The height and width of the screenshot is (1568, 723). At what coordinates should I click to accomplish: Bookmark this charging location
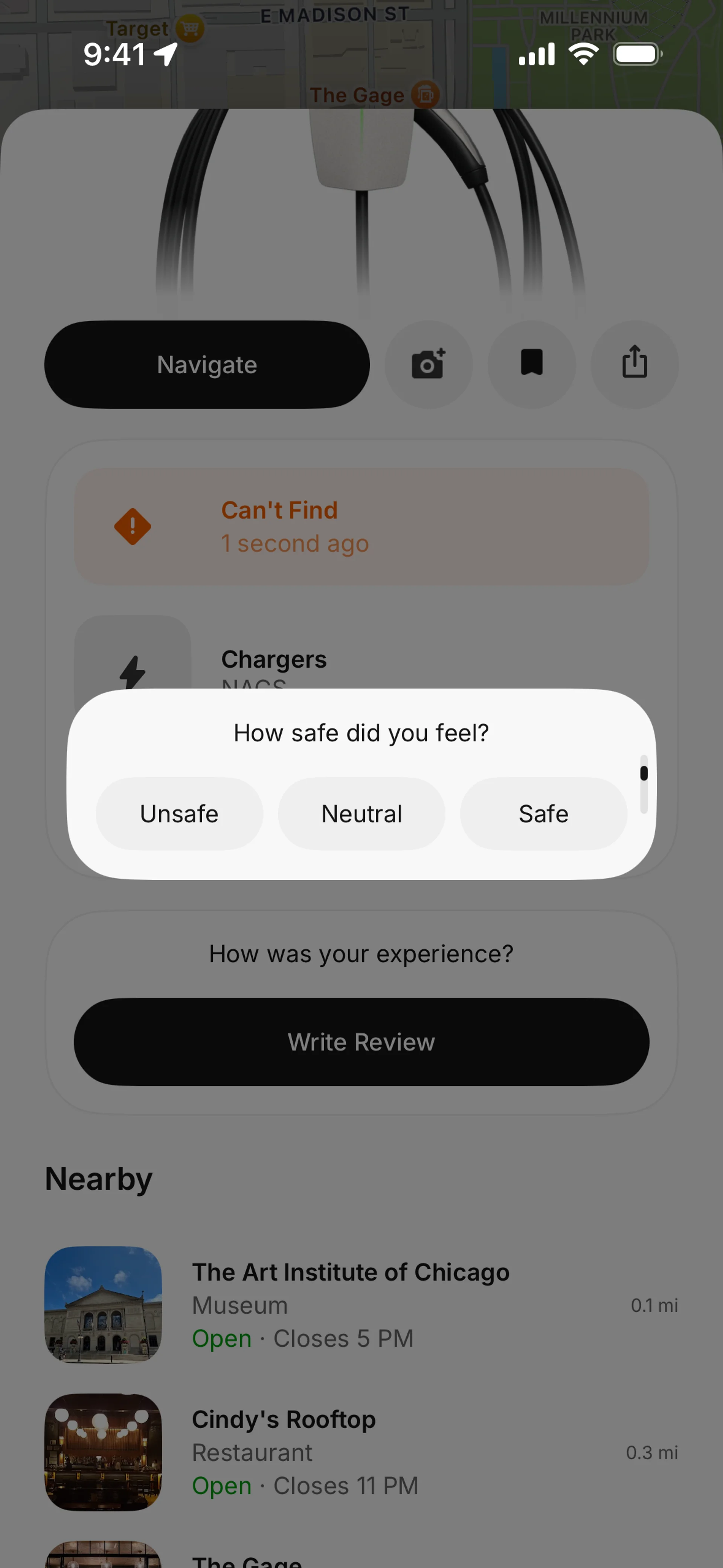pos(531,364)
